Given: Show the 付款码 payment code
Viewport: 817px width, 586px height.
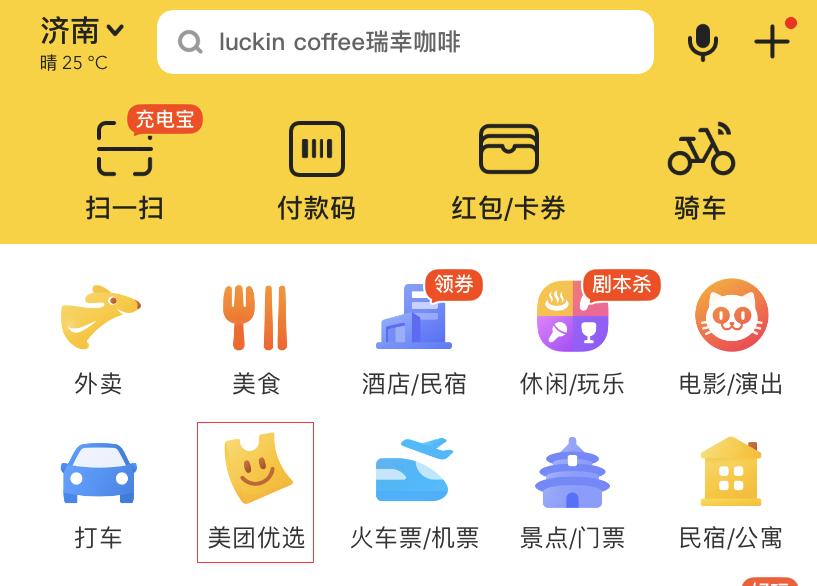Looking at the screenshot, I should (316, 168).
